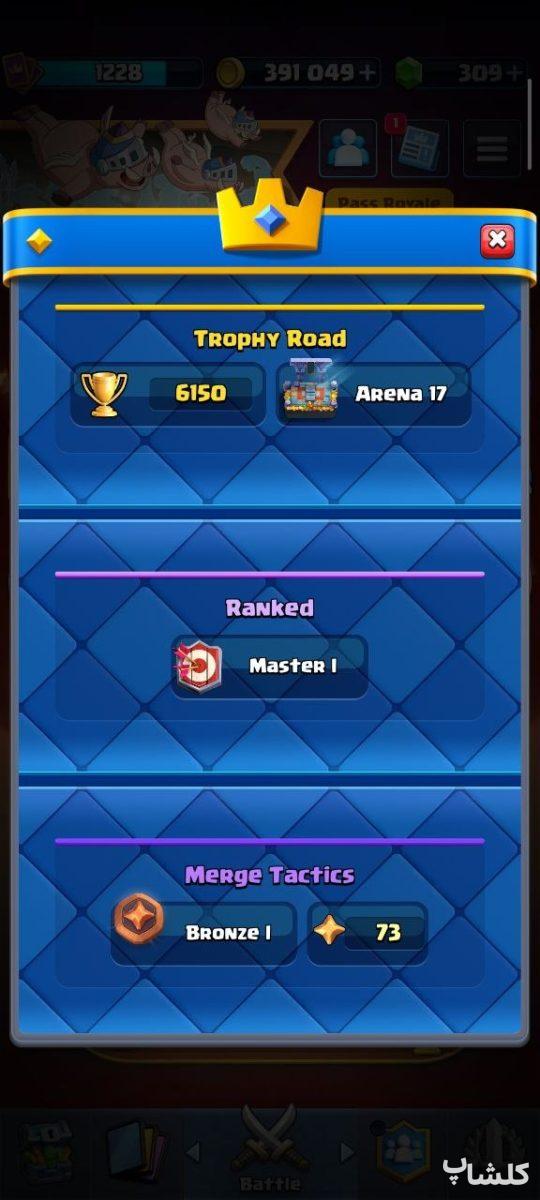Select the Bronze I Merge Tactics badge

tap(204, 933)
